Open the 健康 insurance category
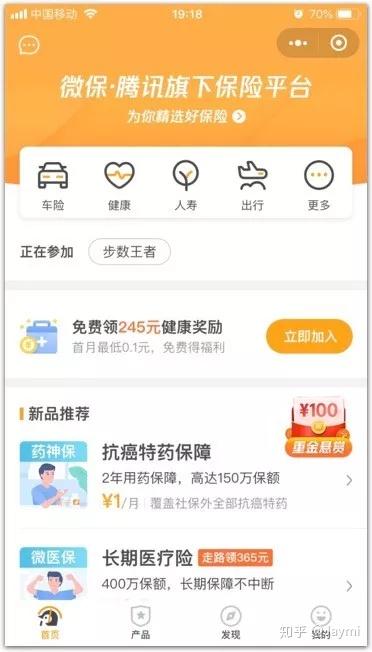This screenshot has width=372, height=652. pyautogui.click(x=119, y=186)
